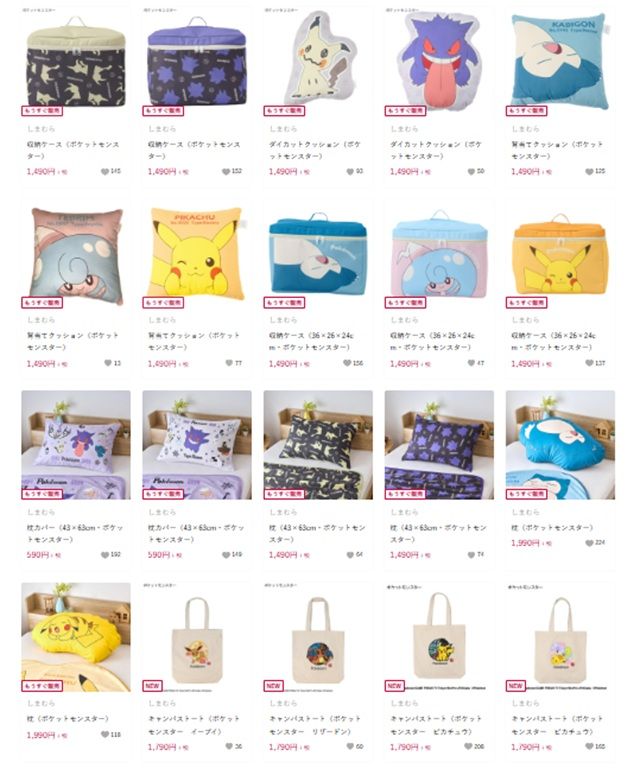This screenshot has height=769, width=640.
Task: Favorite the Pikachu tote with 206 likes
Action: [x=468, y=746]
